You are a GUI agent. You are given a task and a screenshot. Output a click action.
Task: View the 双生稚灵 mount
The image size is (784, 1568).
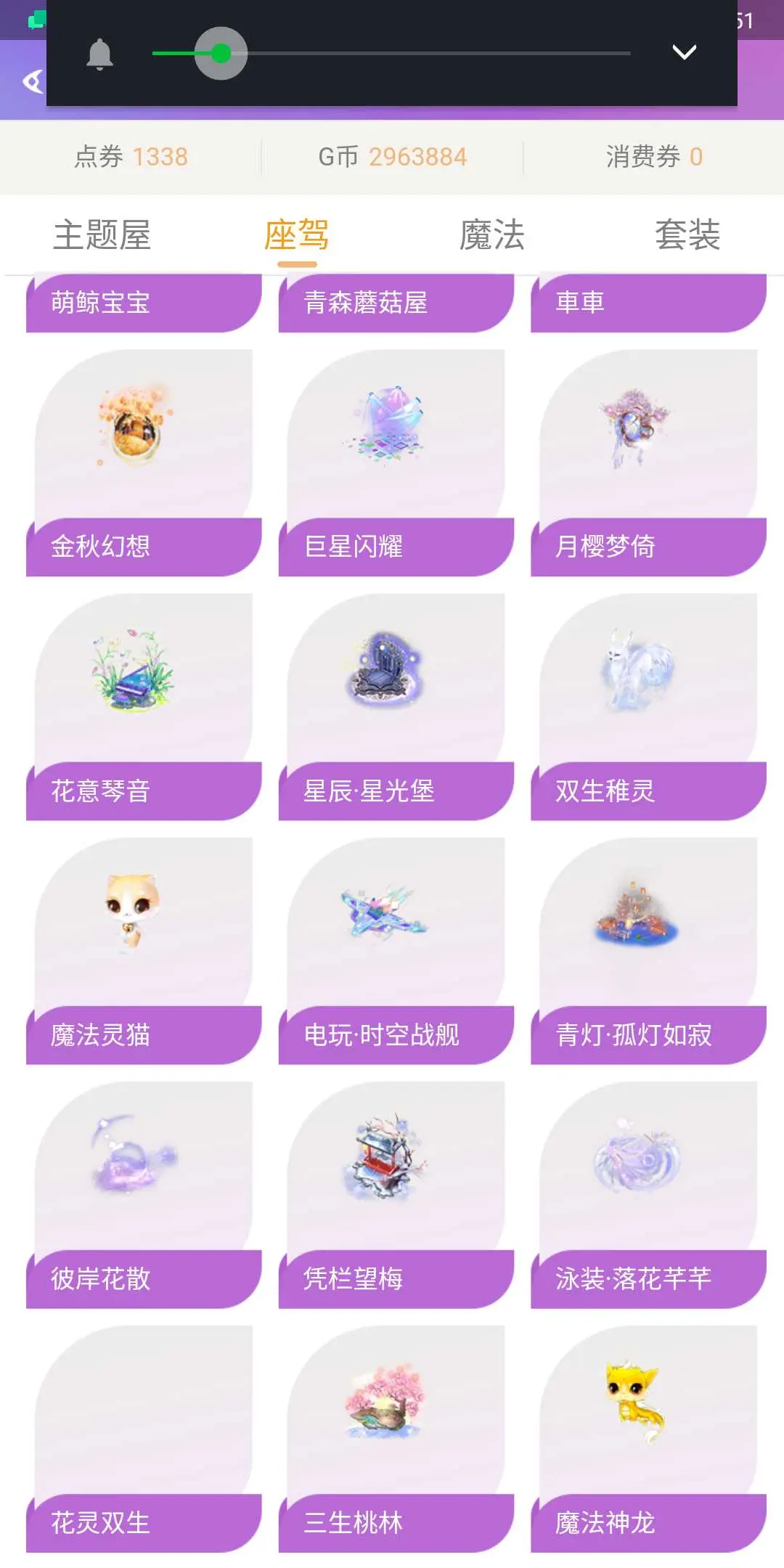(648, 708)
